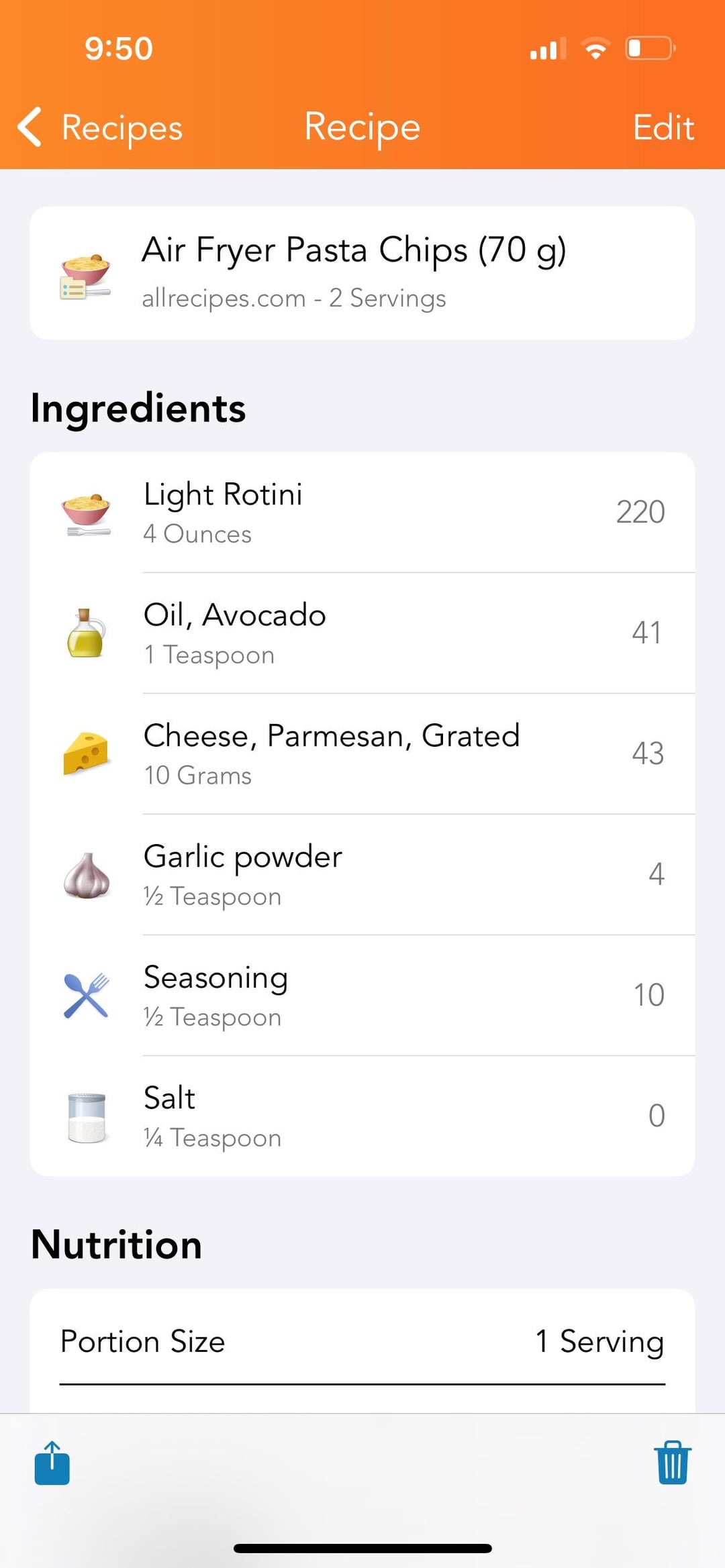
Task: View Garlic powder ingredient details
Action: [x=362, y=875]
